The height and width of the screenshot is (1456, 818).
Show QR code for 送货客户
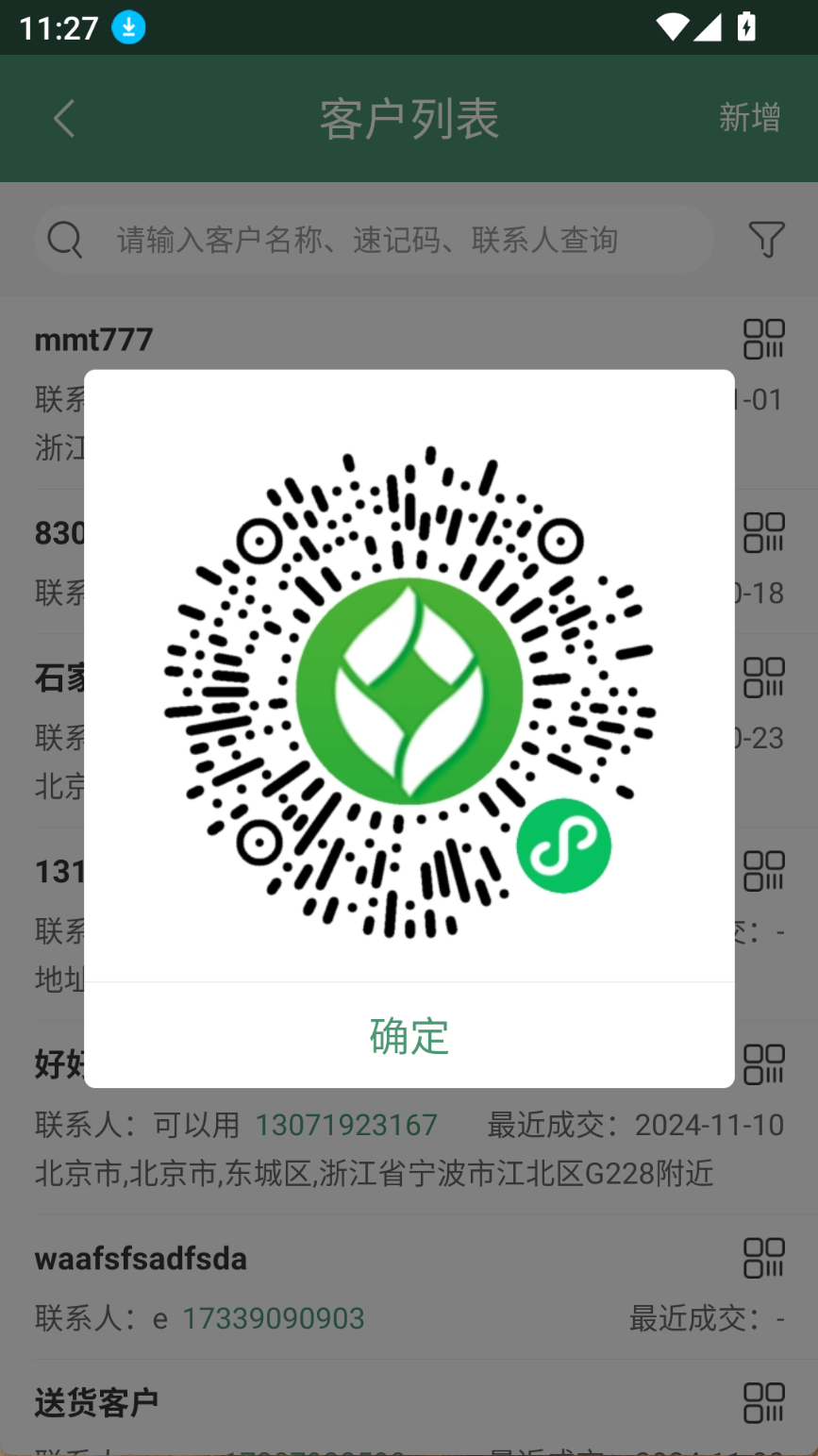tap(763, 1403)
